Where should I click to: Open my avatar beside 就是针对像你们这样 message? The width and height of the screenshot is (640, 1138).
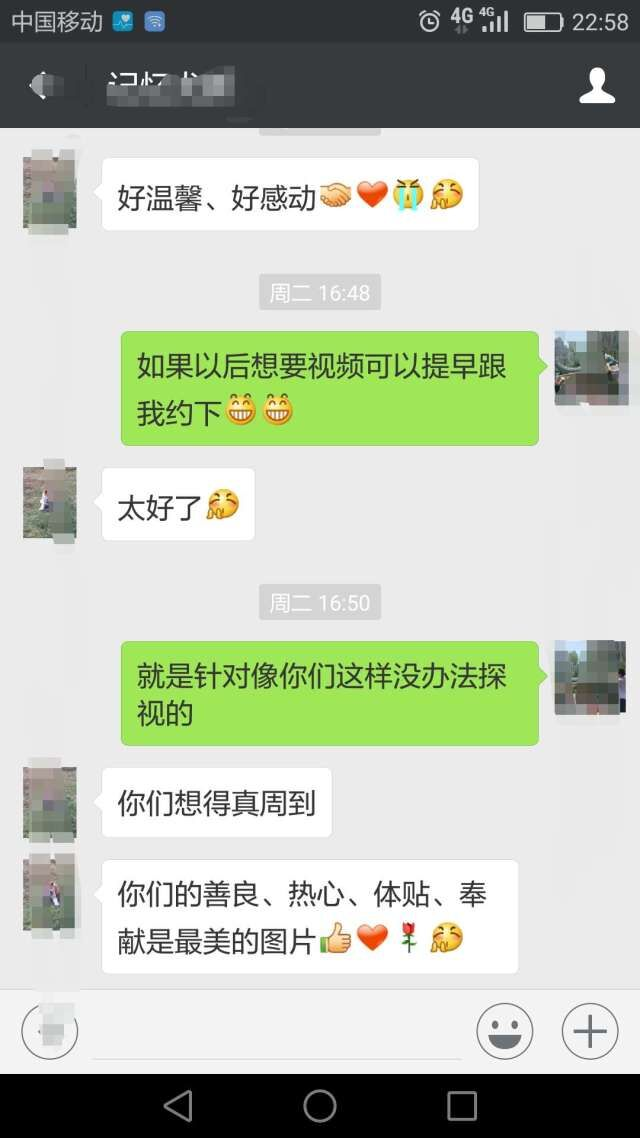590,678
